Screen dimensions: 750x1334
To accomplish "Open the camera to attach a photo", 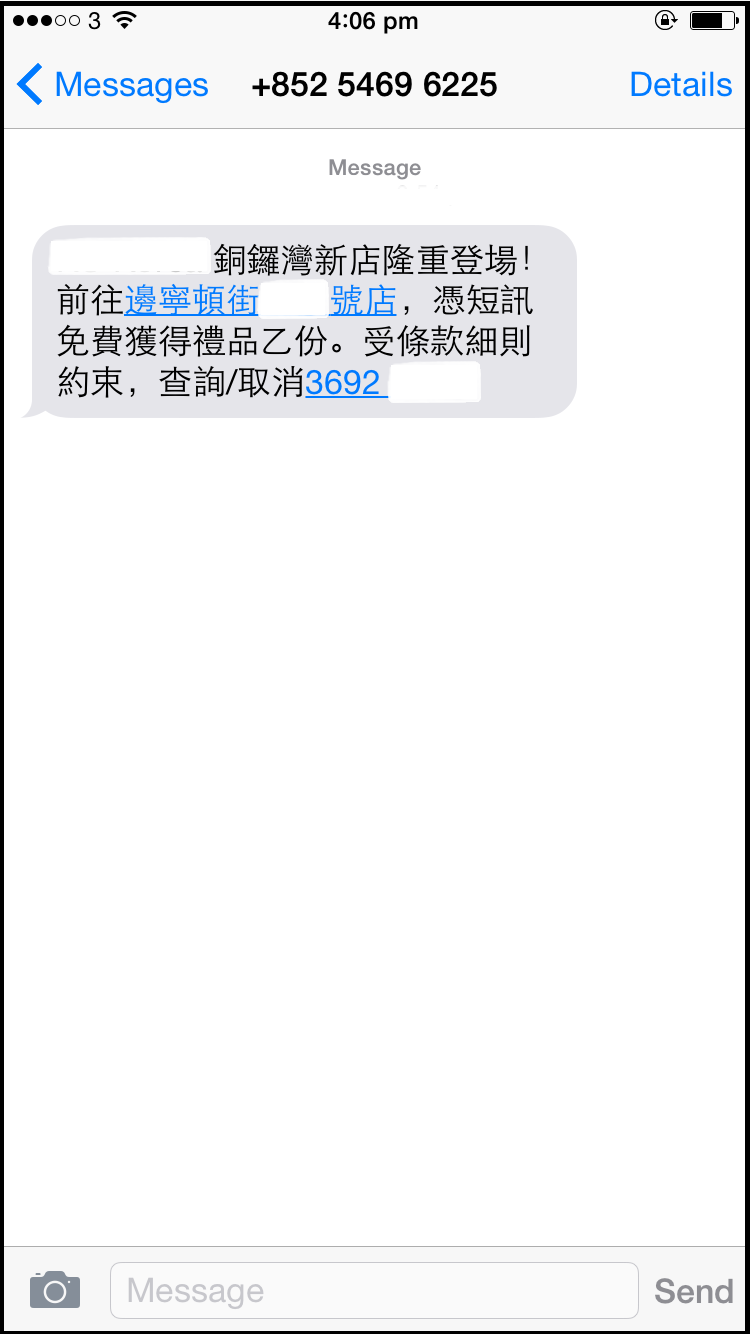I will (x=55, y=1290).
